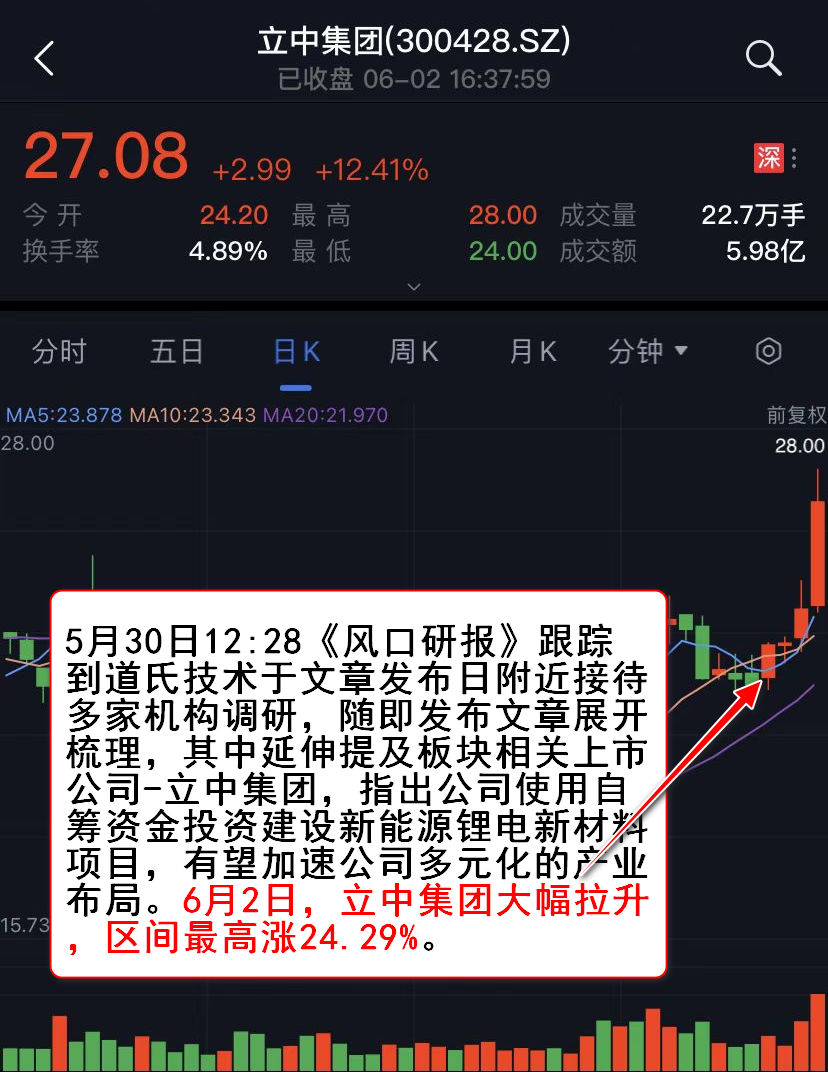Open chart settings hexagon icon
Viewport: 828px width, 1072px height.
click(x=768, y=352)
